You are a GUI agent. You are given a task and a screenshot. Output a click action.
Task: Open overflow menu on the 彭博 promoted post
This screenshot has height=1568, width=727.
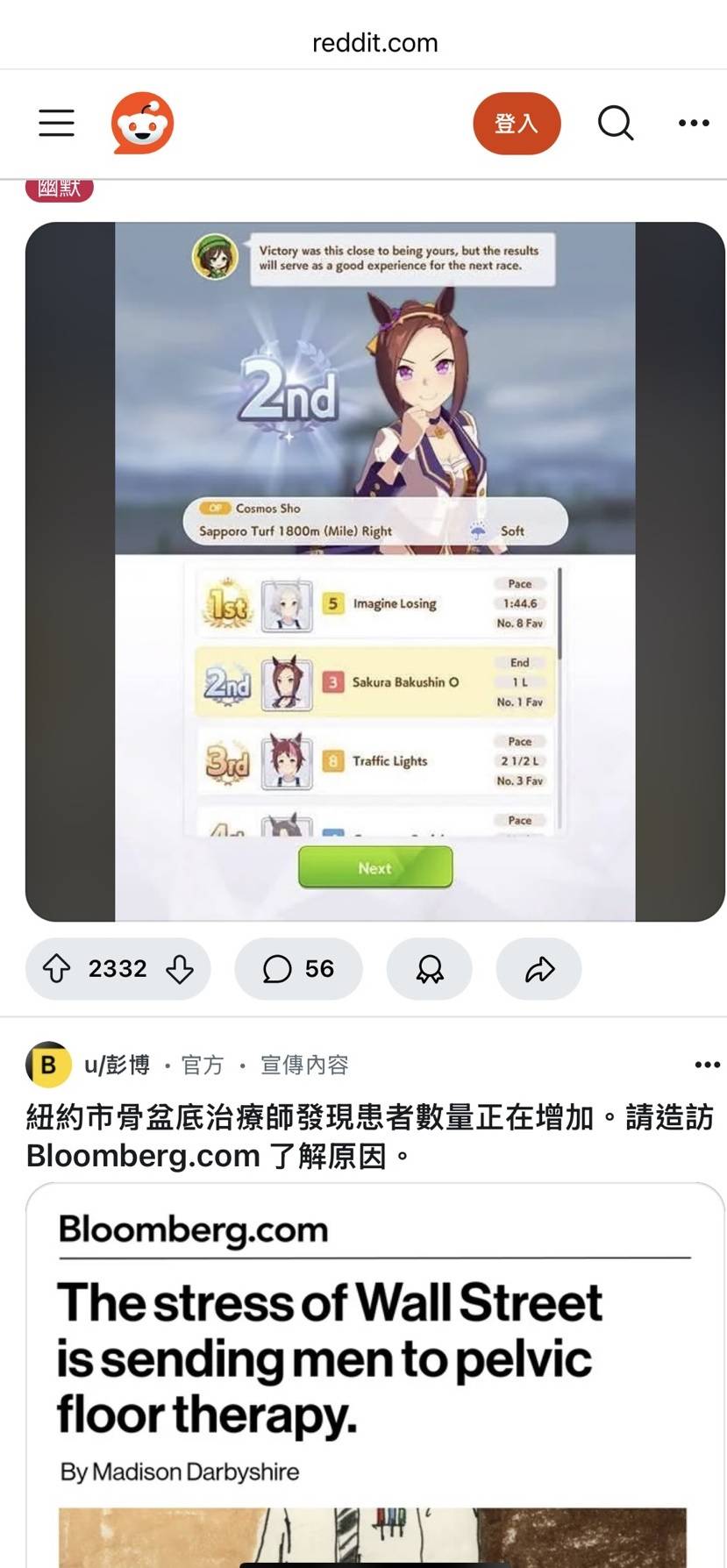(707, 1065)
